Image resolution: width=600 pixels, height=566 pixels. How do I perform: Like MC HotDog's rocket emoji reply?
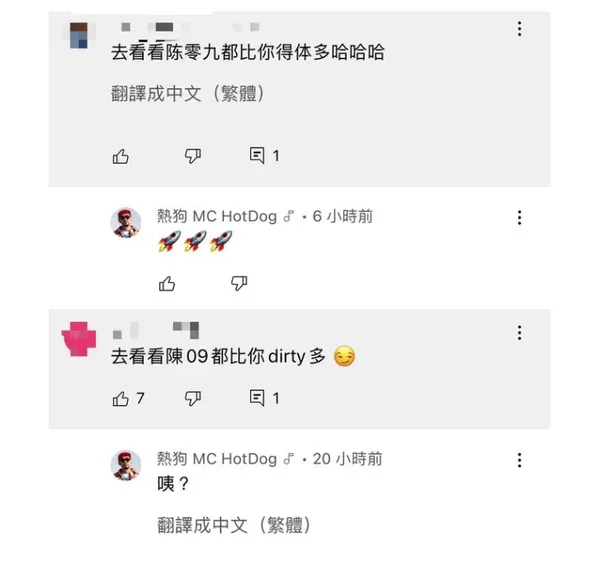[x=167, y=284]
